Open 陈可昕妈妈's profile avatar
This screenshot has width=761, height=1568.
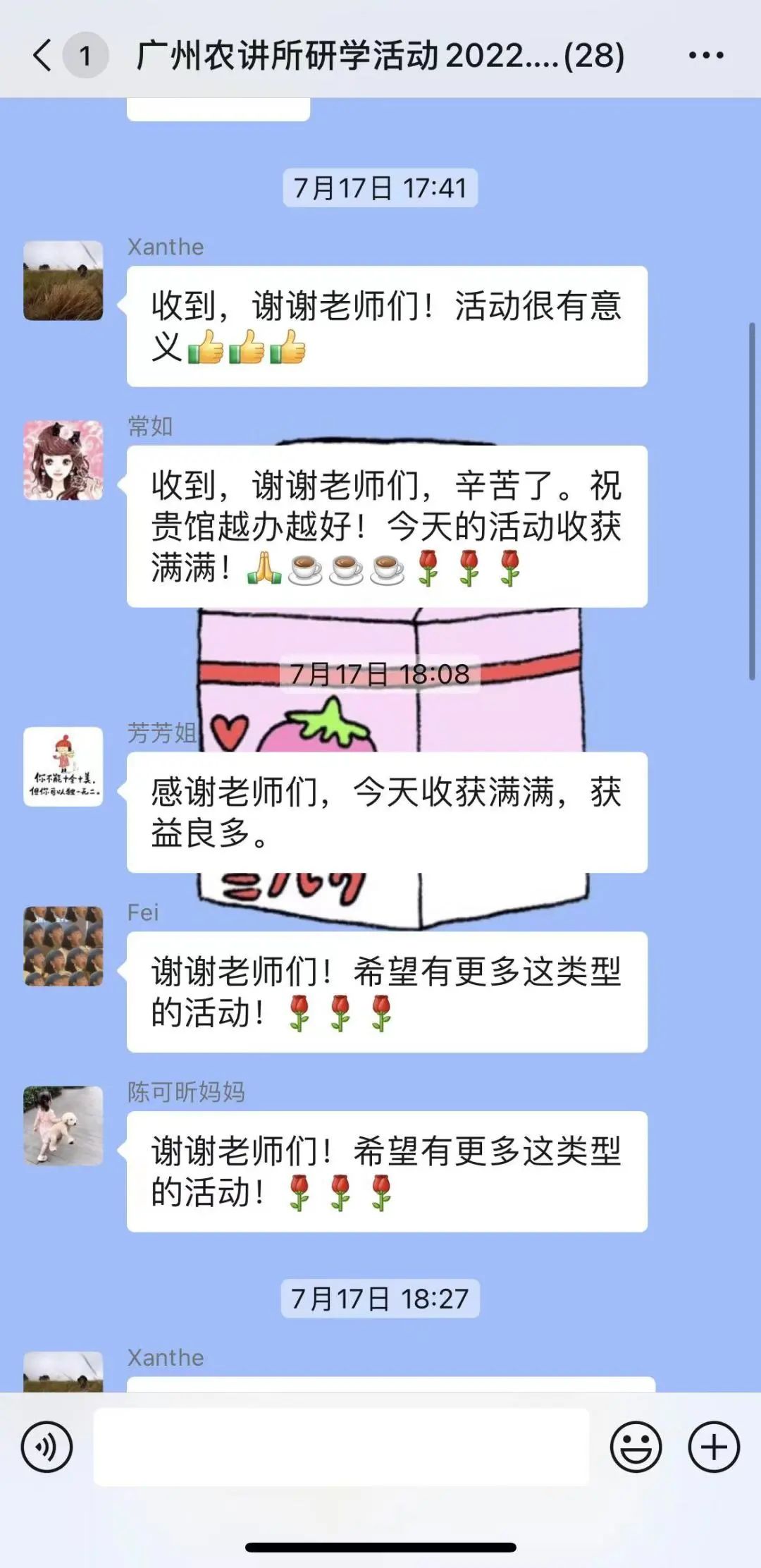click(63, 1126)
